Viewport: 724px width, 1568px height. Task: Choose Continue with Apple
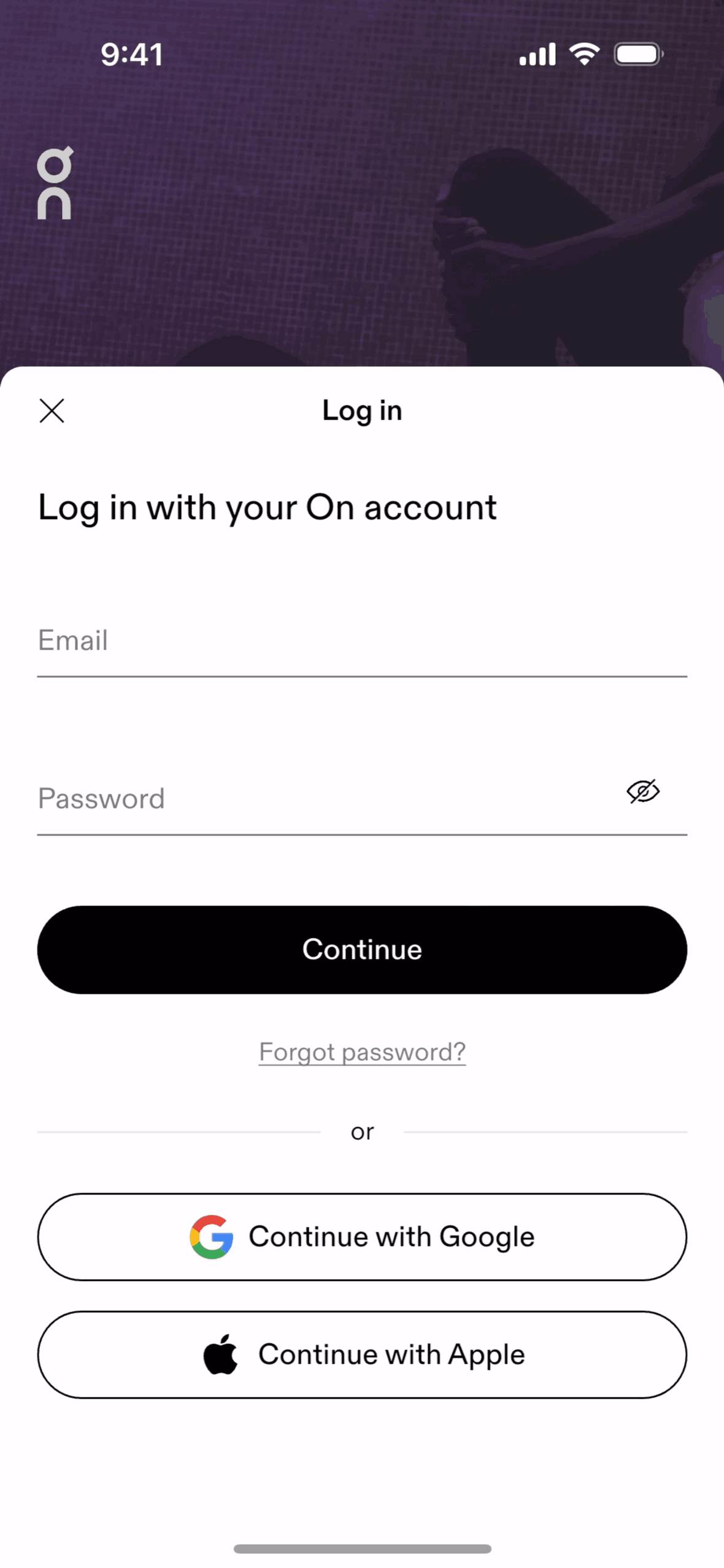(362, 1355)
